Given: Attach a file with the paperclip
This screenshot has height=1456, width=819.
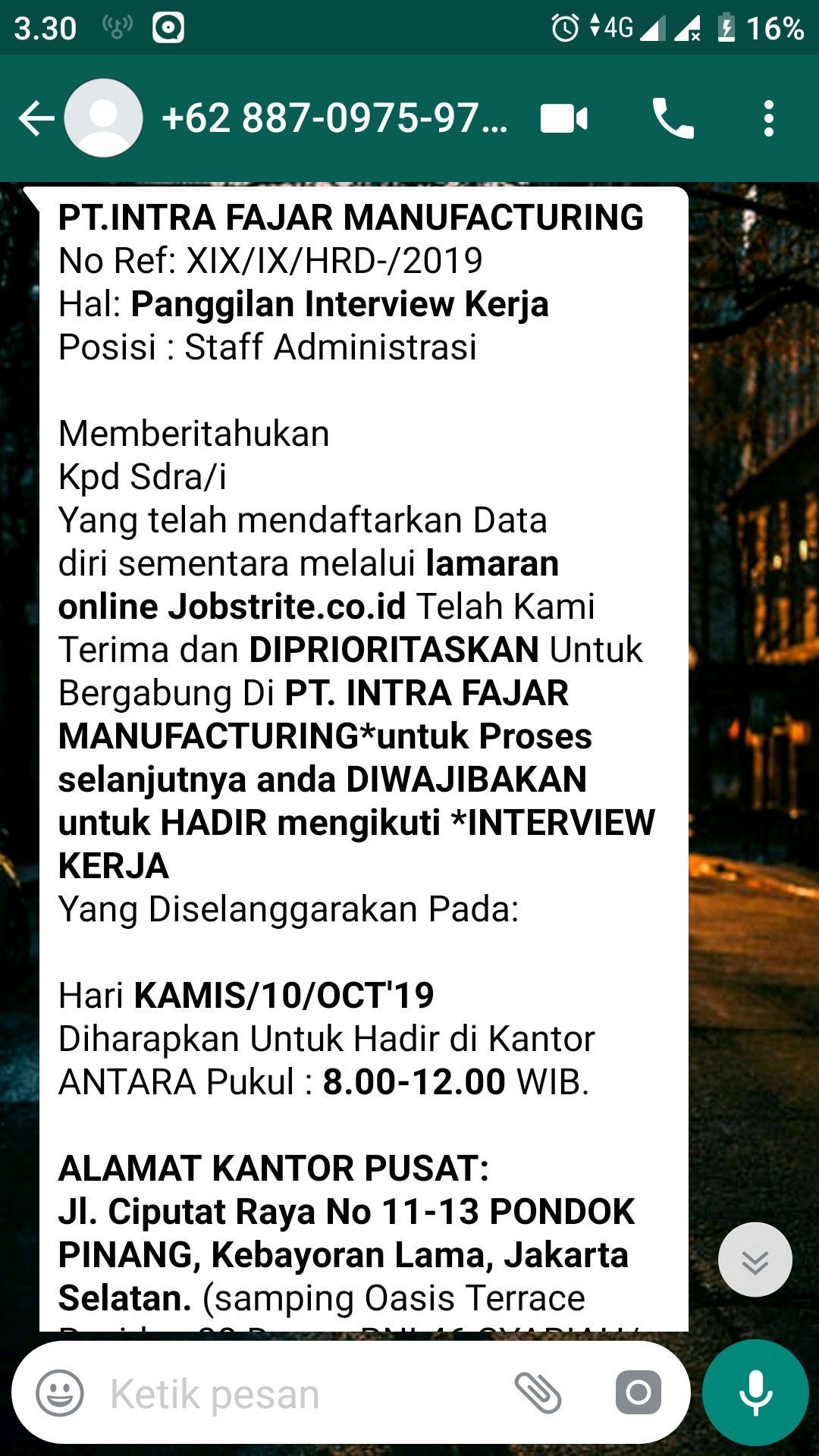Looking at the screenshot, I should pos(538,1393).
